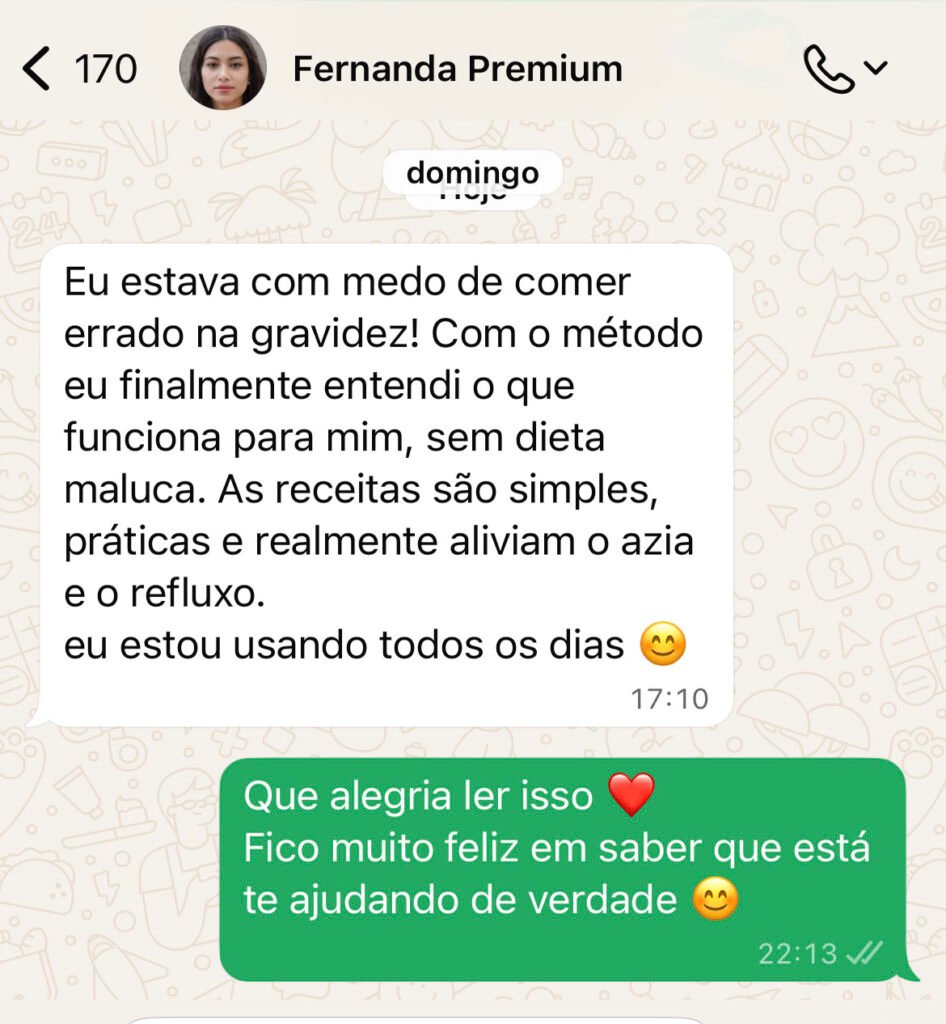This screenshot has height=1024, width=946.
Task: Open Fernanda Premium contact info
Action: 457,69
